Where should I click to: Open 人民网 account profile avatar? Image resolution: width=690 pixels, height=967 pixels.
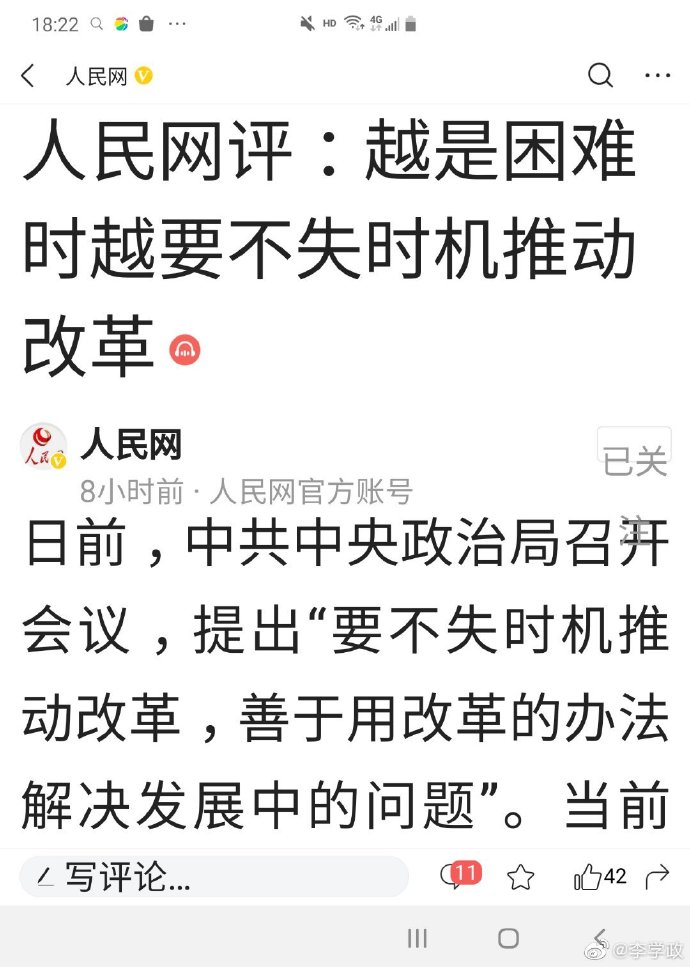(x=44, y=446)
